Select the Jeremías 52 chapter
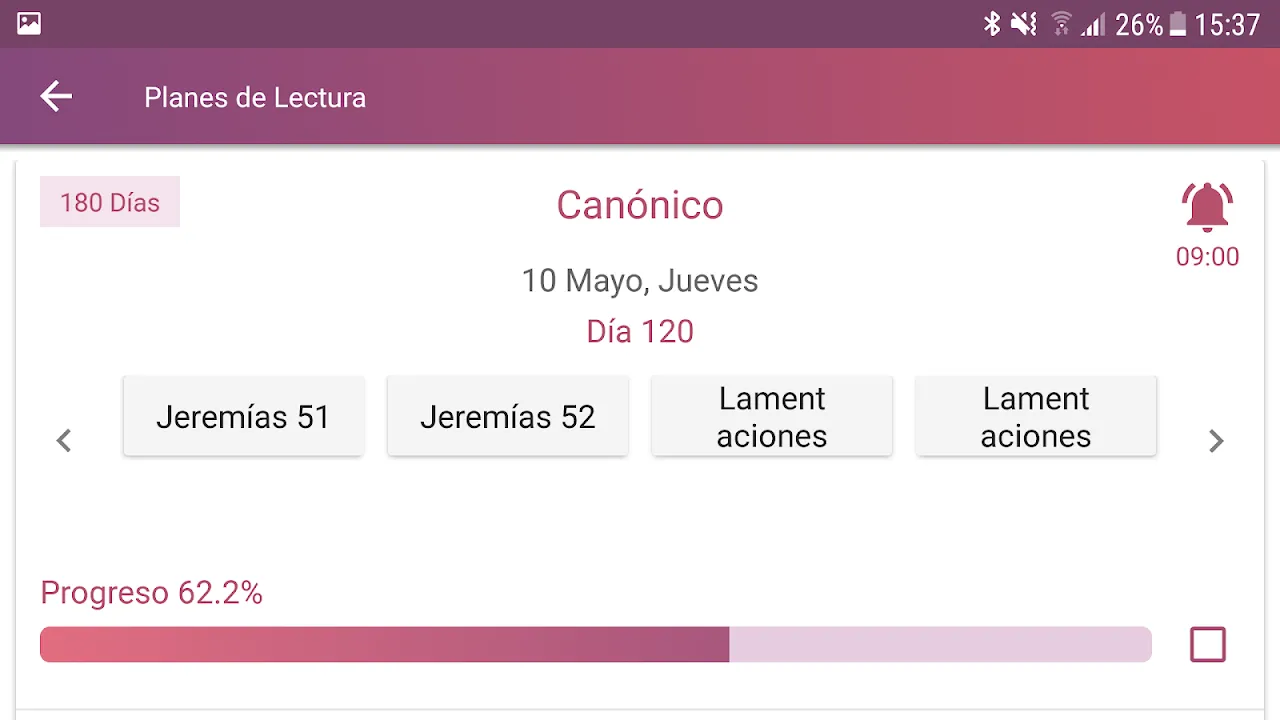The height and width of the screenshot is (720, 1280). point(507,417)
